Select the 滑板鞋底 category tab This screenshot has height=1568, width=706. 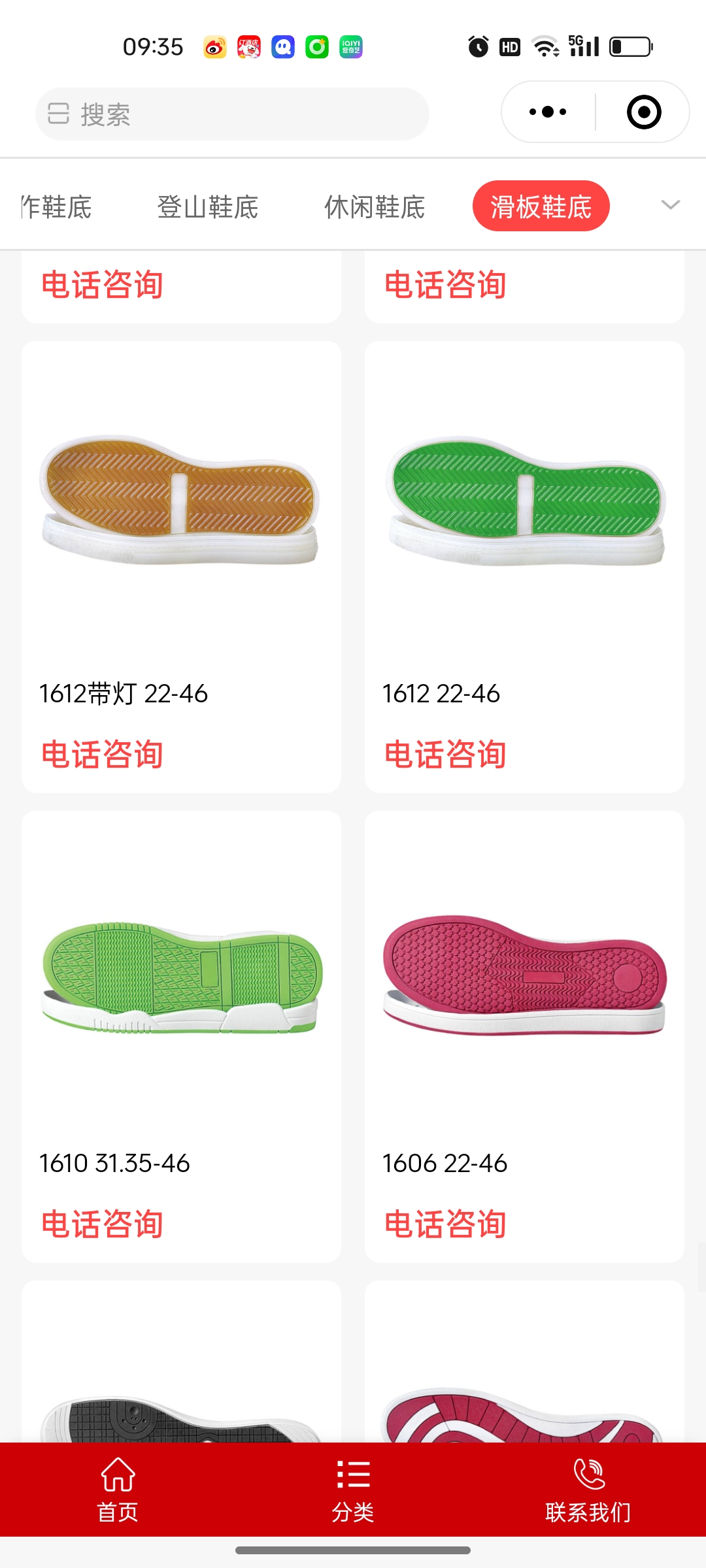point(541,206)
